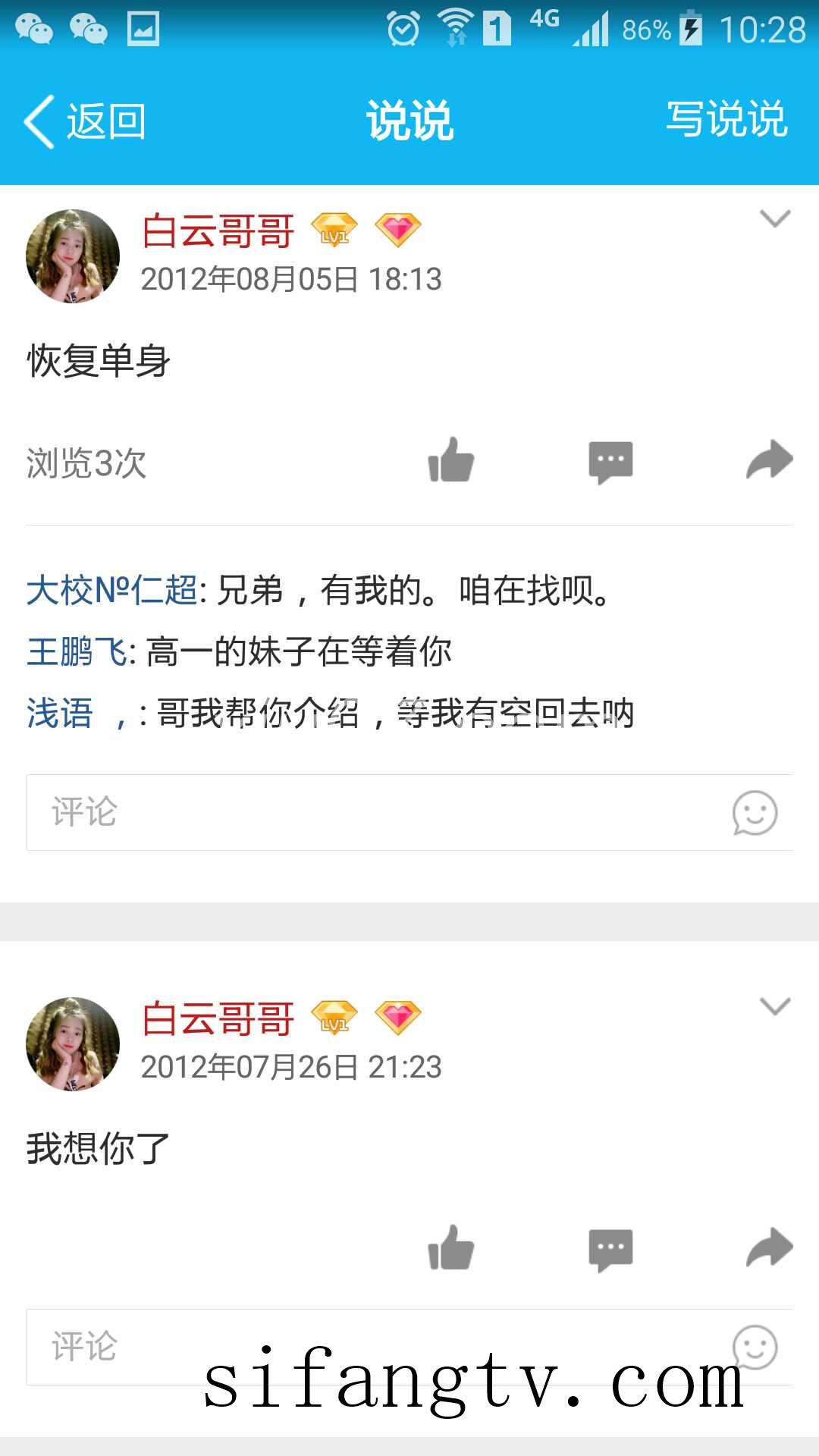Open 白云哥哥's avatar on the 08月05日 post
This screenshot has width=819, height=1456.
(x=73, y=256)
